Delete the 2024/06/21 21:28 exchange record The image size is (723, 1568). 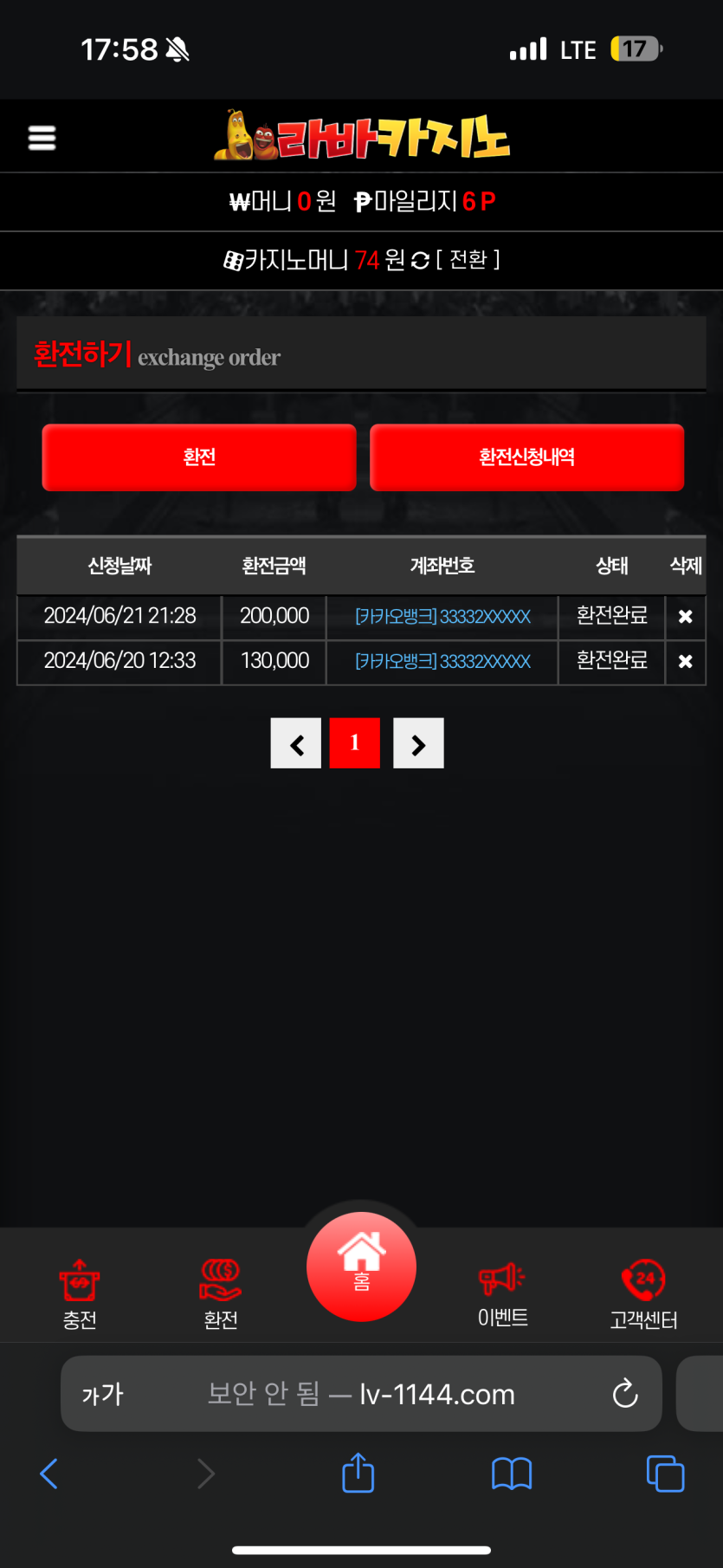(685, 617)
